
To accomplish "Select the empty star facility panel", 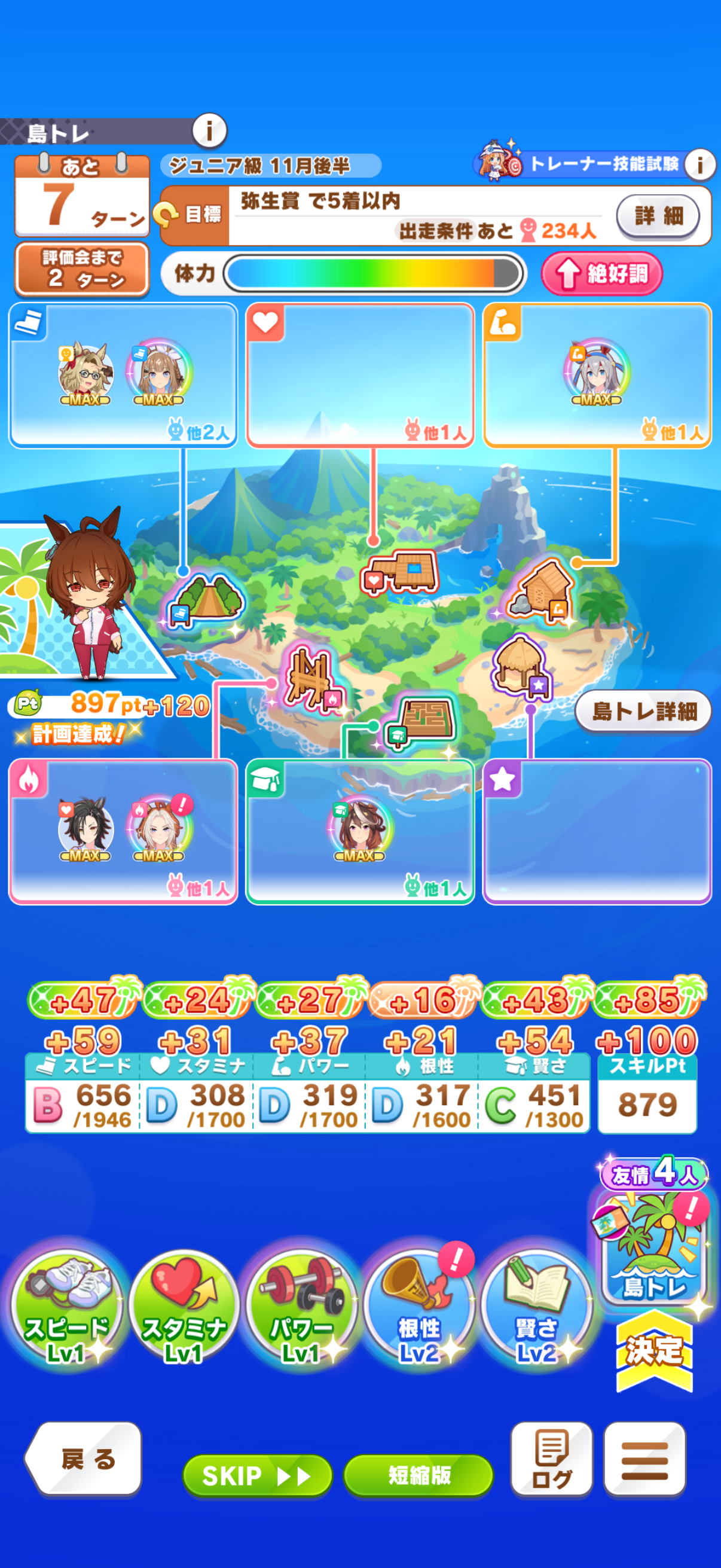I will tap(597, 831).
